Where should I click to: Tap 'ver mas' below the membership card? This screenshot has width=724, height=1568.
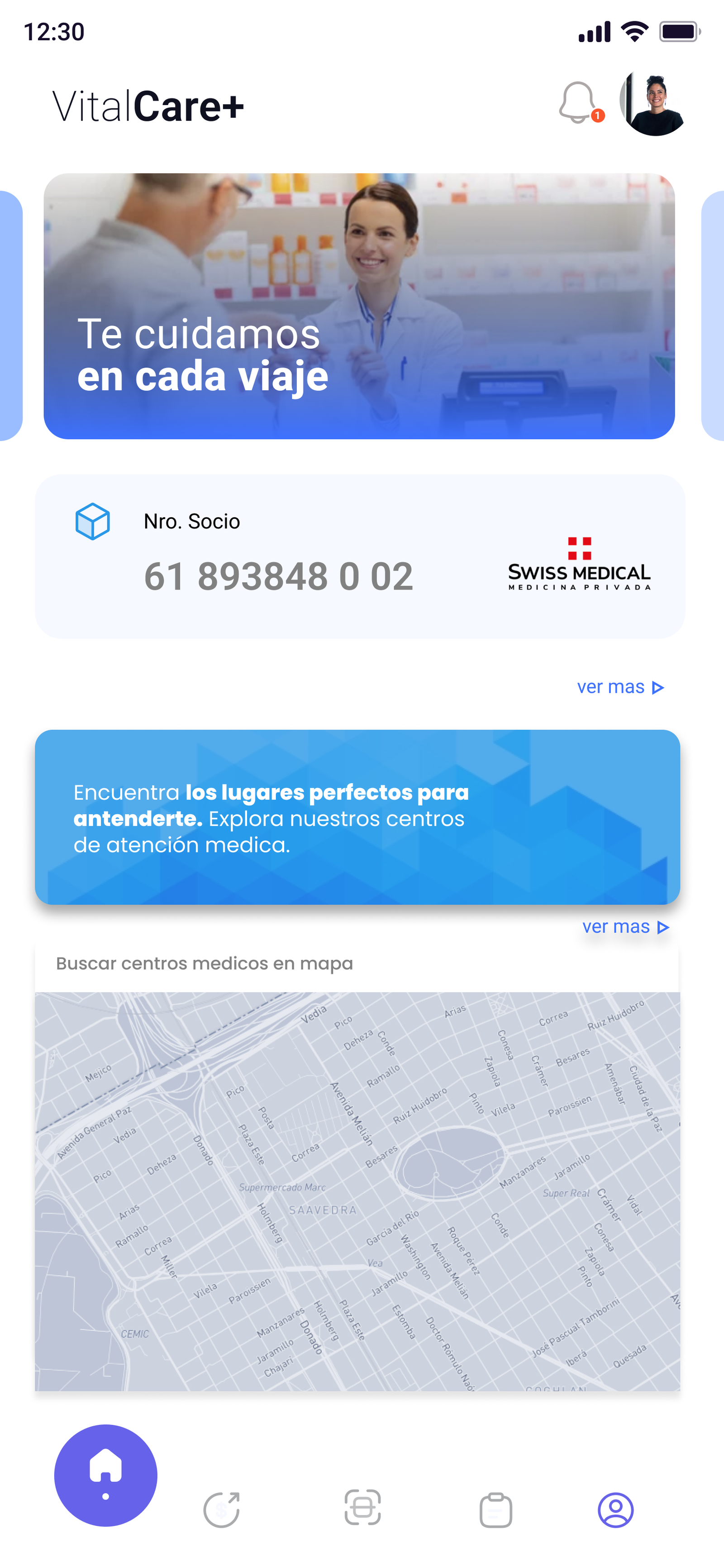pos(620,687)
